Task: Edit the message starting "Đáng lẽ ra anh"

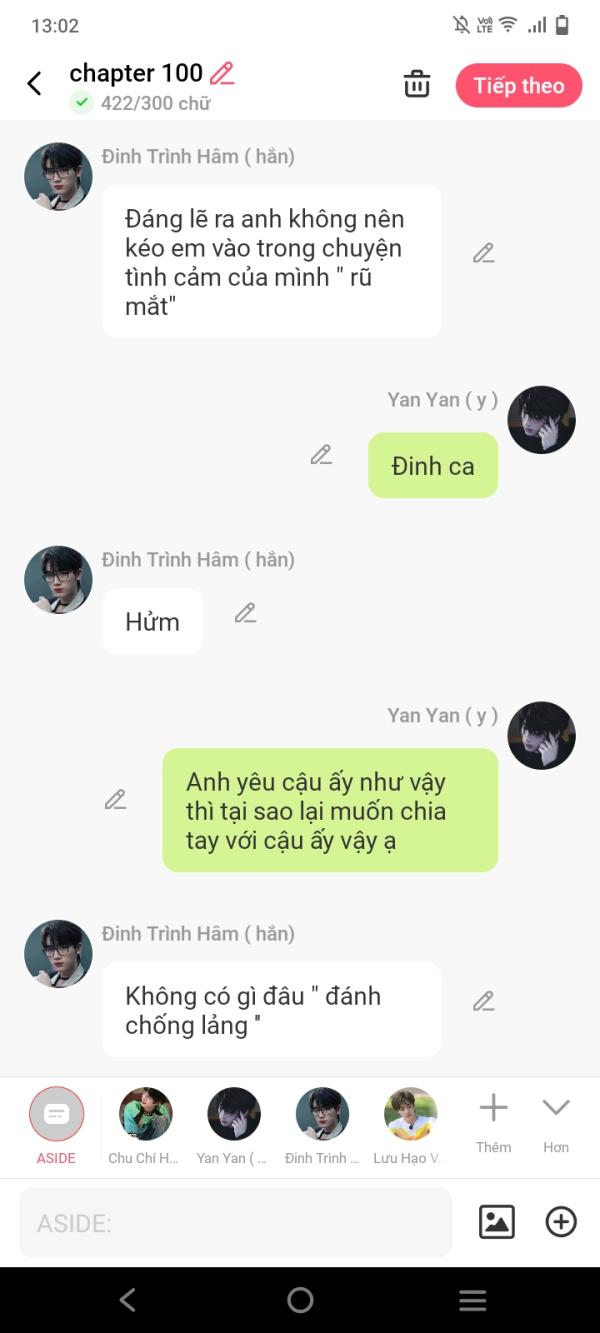Action: coord(484,254)
